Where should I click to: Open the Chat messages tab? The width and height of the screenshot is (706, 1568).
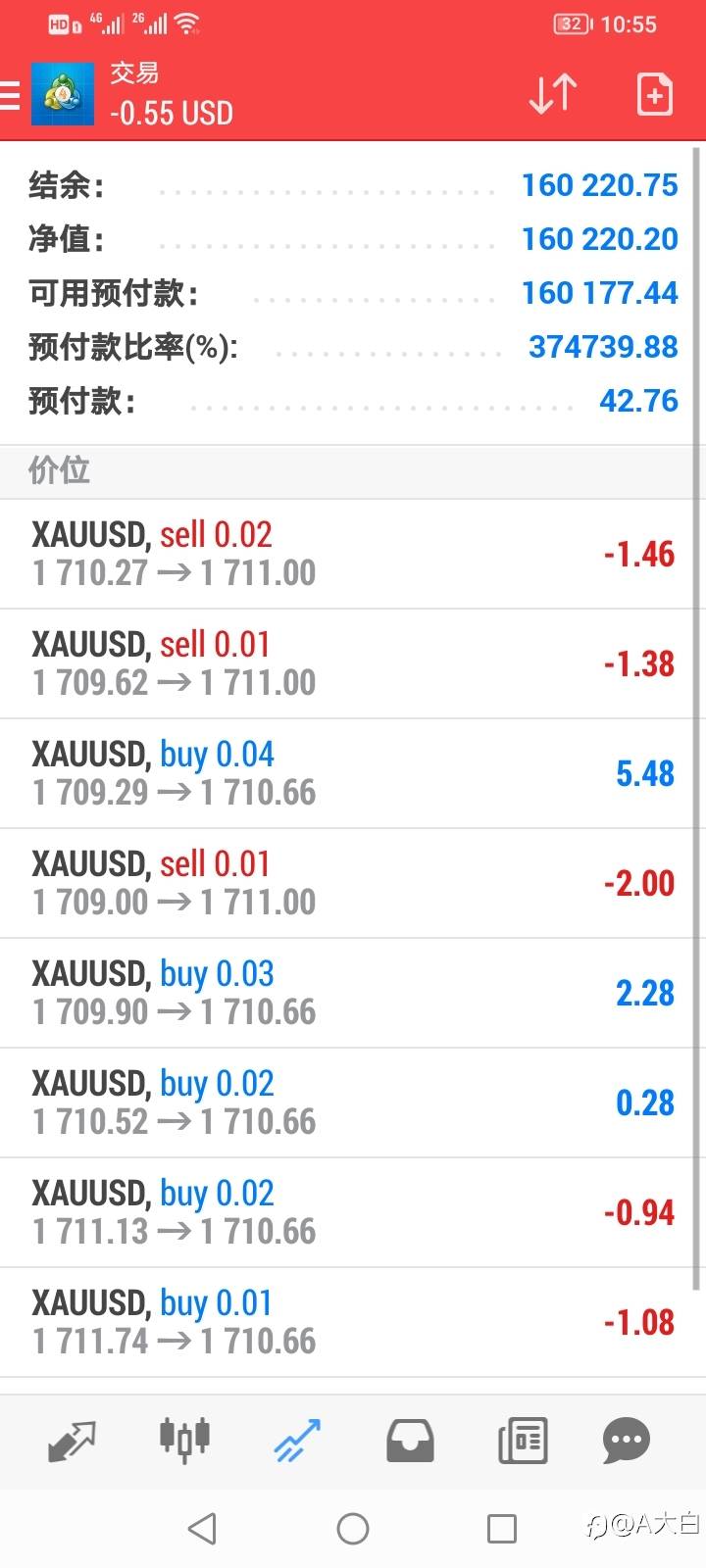tap(626, 1441)
